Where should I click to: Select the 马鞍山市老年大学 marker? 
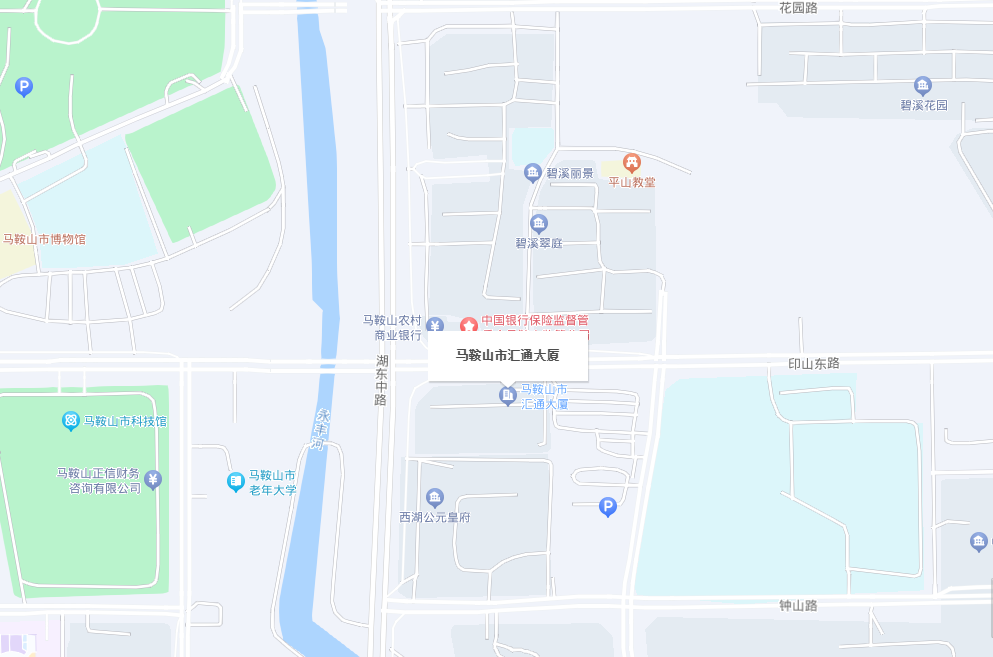click(236, 482)
